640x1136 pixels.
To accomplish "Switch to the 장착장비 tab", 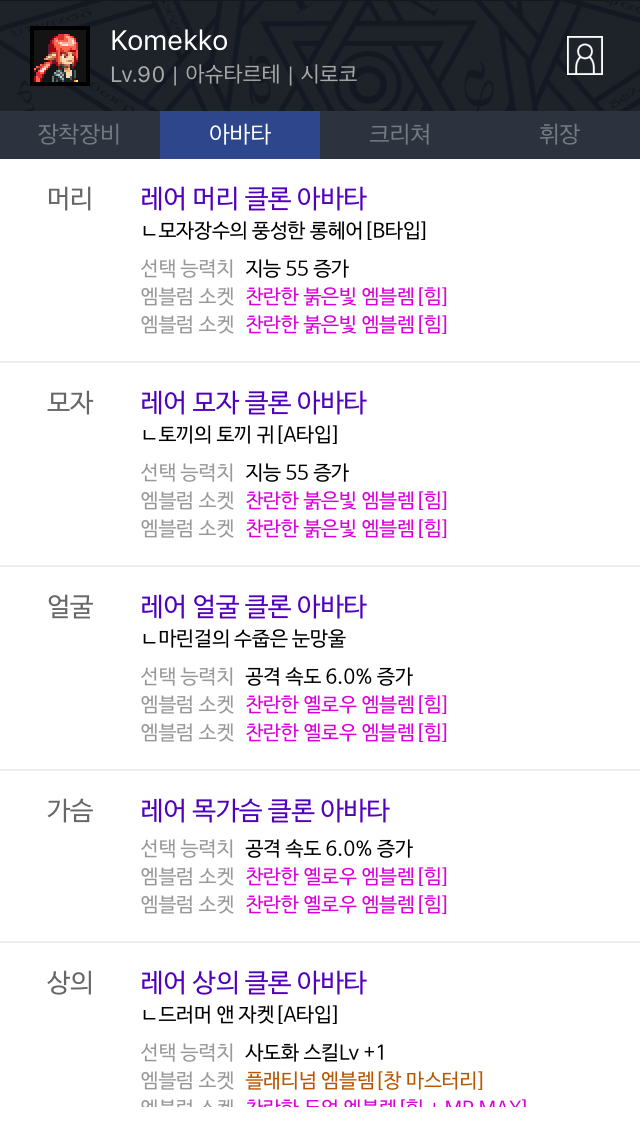I will click(79, 135).
